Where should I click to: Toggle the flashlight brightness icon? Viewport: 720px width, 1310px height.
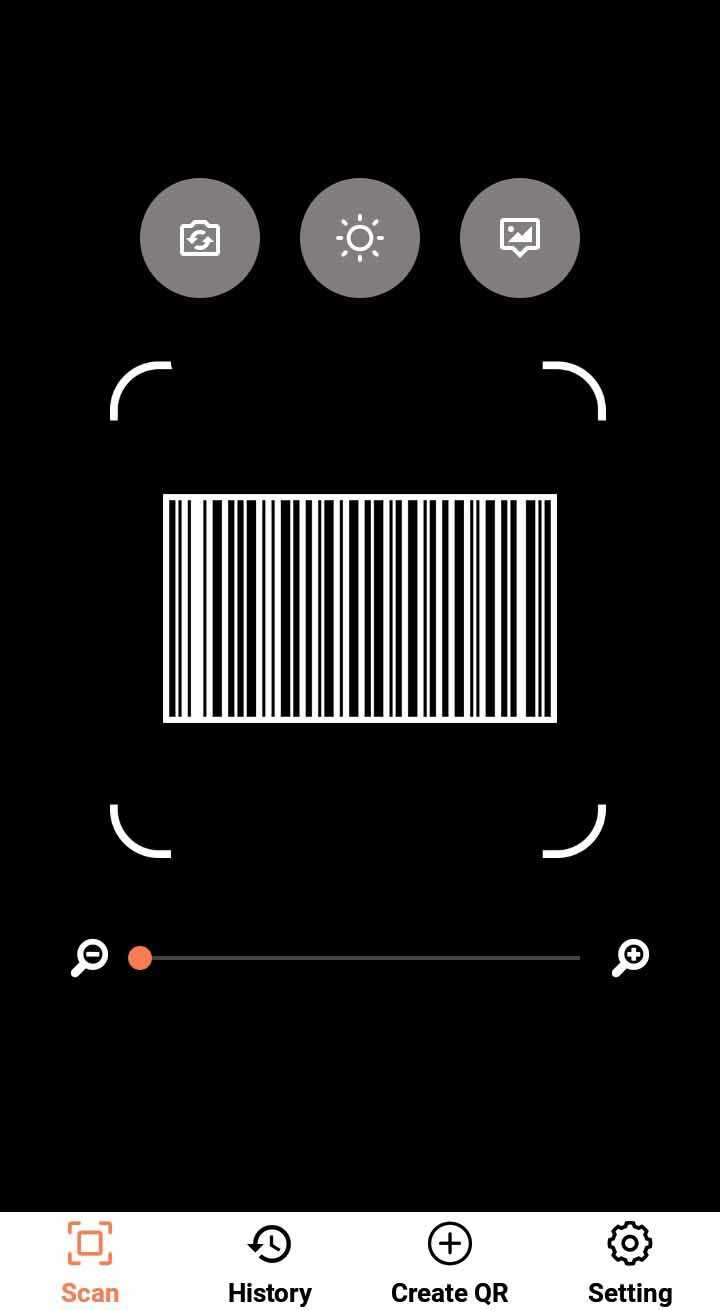tap(360, 238)
